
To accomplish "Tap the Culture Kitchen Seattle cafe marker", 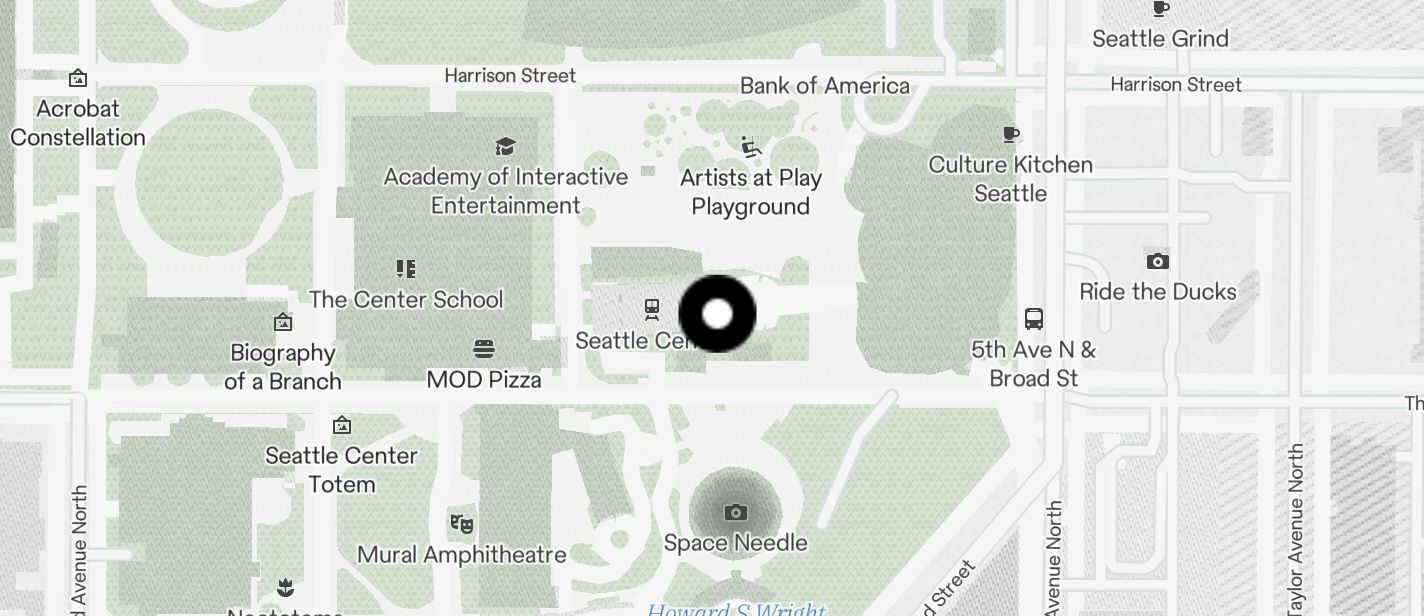I will pos(1010,134).
